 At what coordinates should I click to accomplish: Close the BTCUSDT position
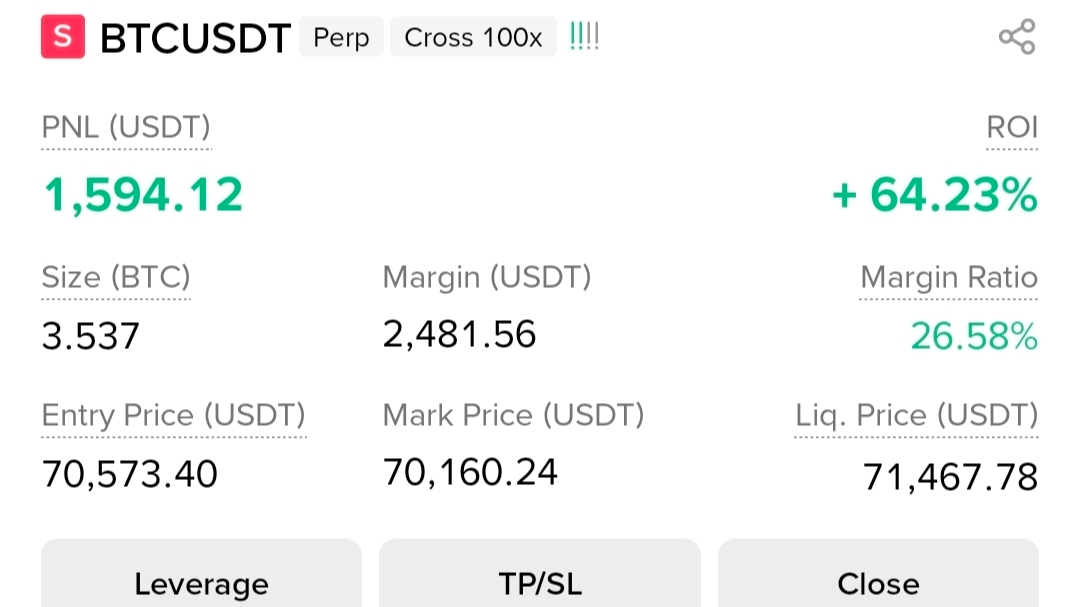878,582
